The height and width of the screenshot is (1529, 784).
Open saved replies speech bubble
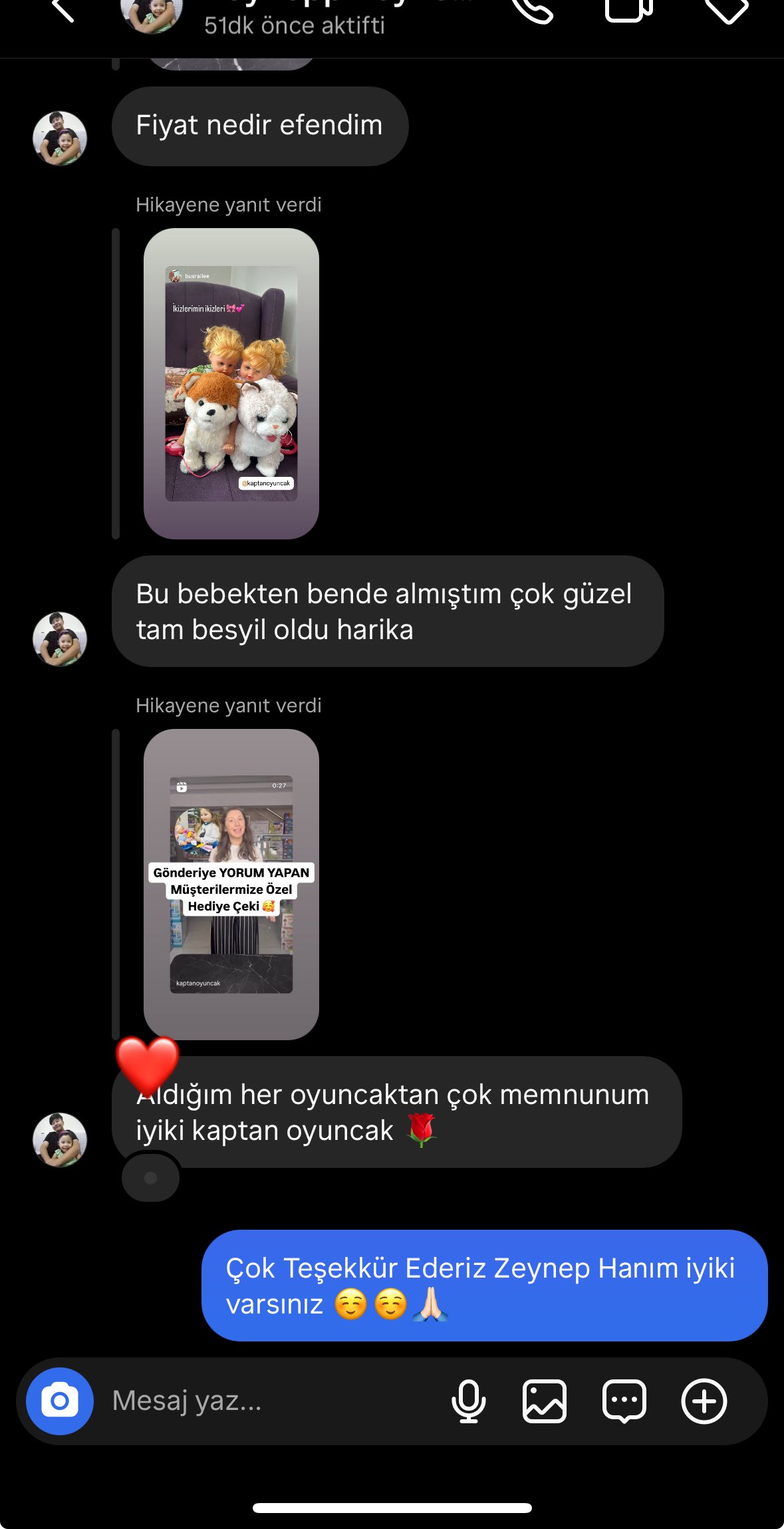pyautogui.click(x=624, y=1401)
